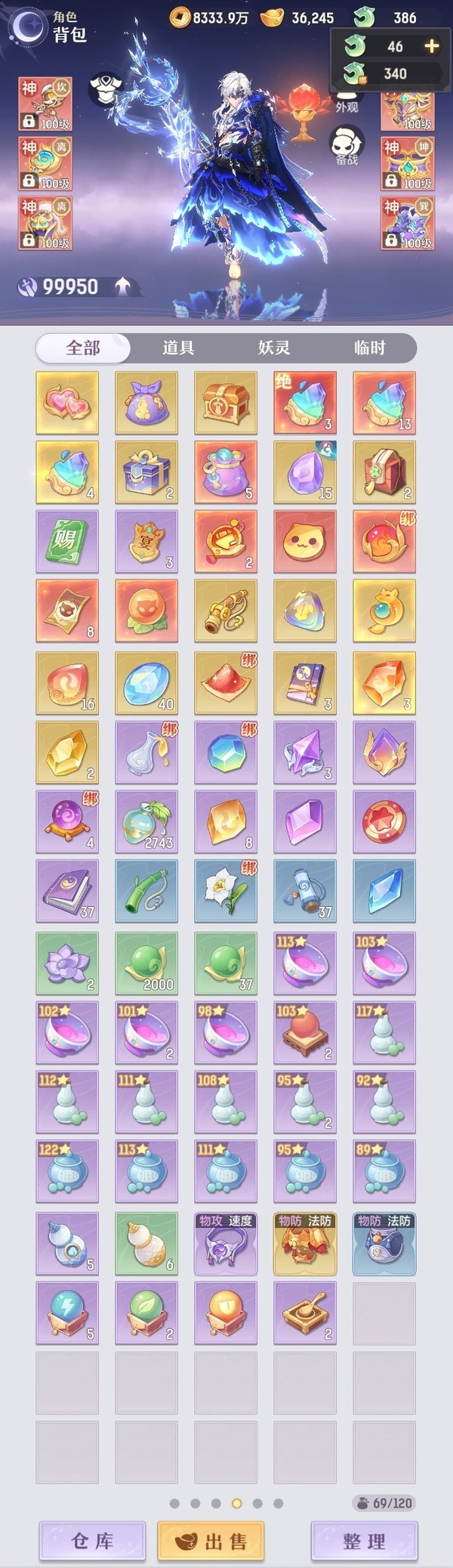This screenshot has height=1568, width=453.
Task: Open the 神 坎 equipment slot
Action: tap(45, 104)
